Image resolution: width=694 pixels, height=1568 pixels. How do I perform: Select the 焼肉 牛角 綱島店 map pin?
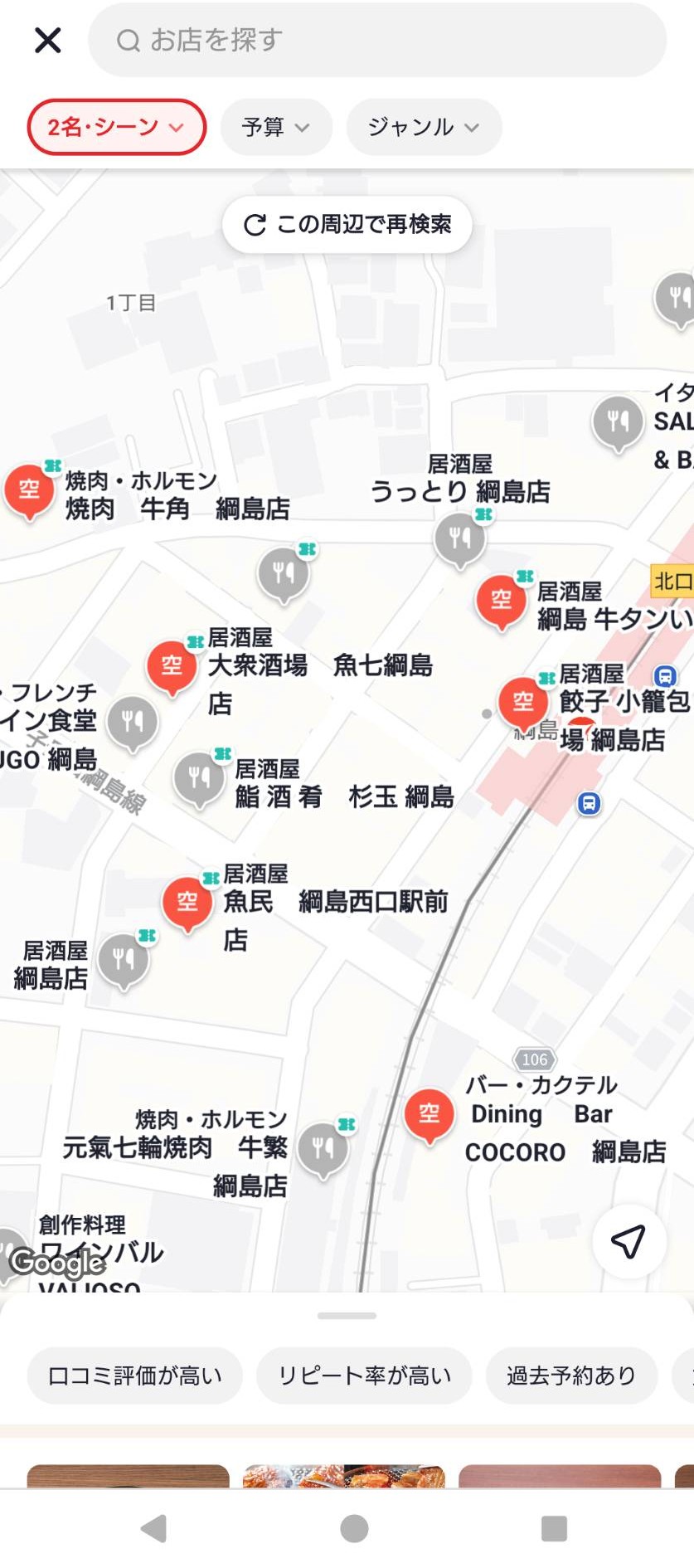tap(29, 489)
